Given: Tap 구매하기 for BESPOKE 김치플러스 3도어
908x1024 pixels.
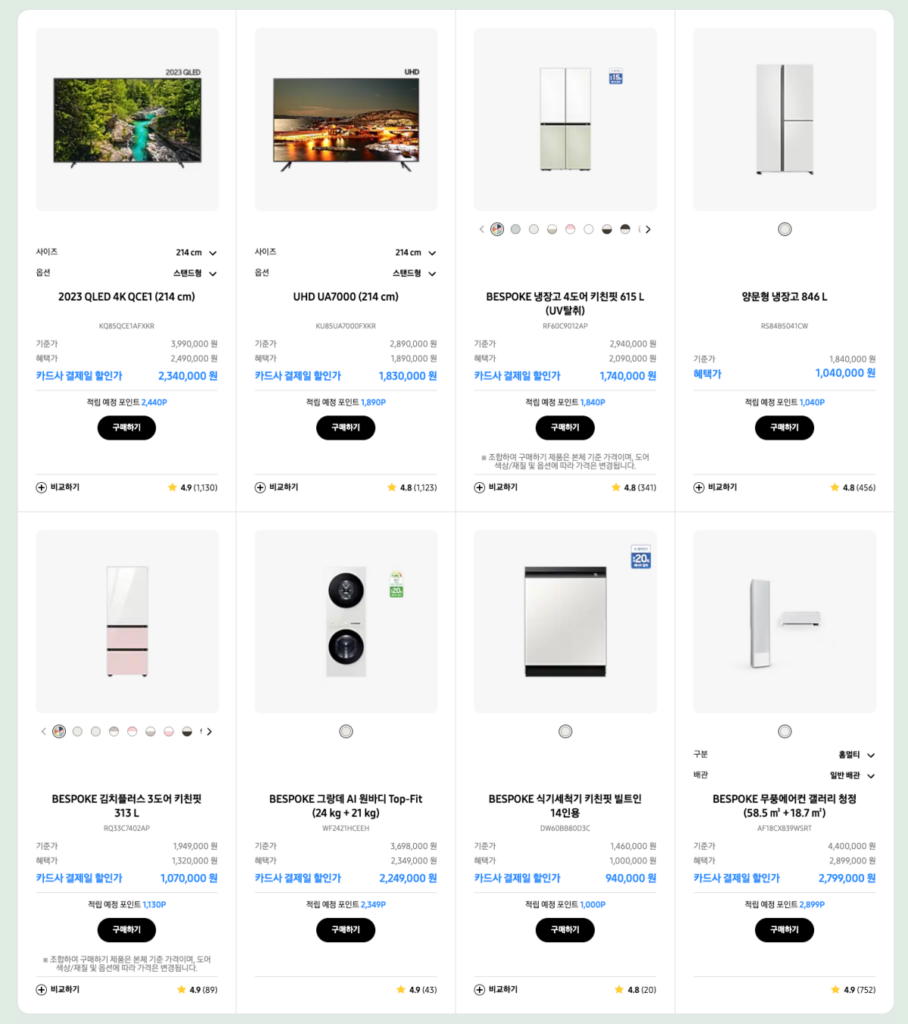Looking at the screenshot, I should pos(126,930).
